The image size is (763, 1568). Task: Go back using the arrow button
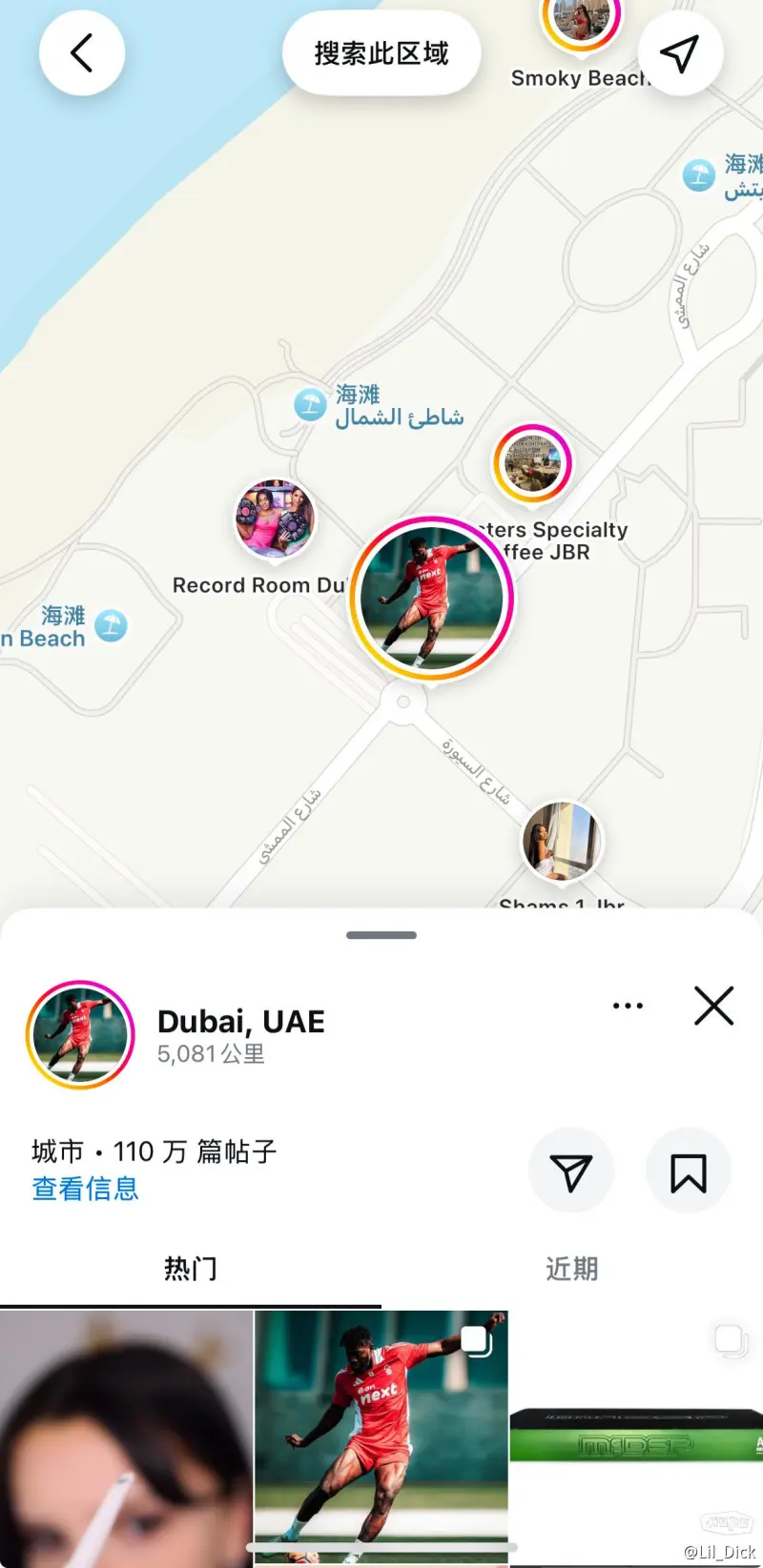pyautogui.click(x=82, y=53)
